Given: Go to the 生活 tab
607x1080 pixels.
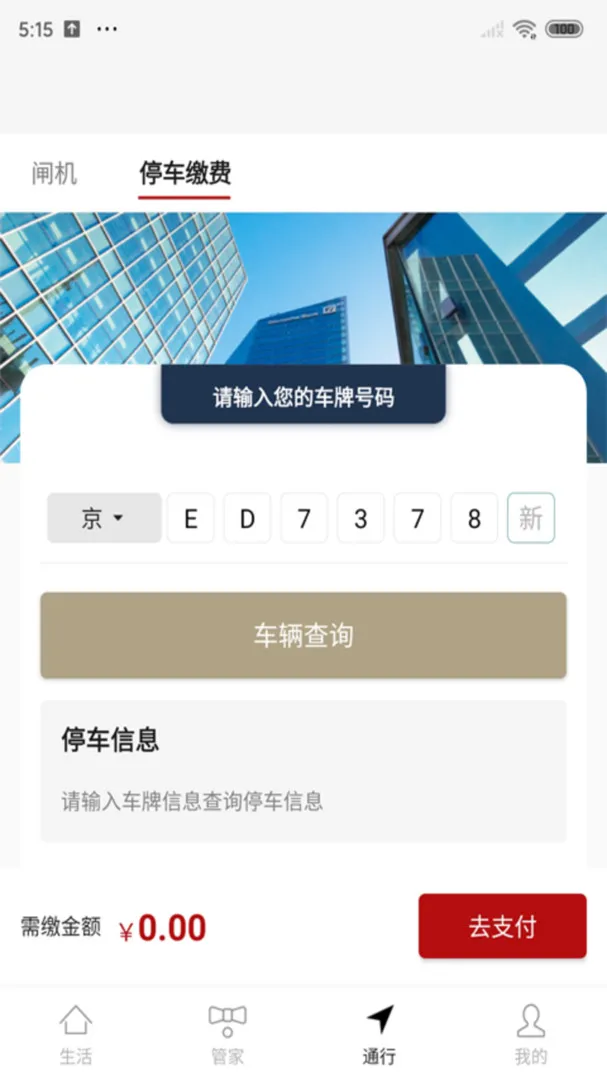Looking at the screenshot, I should point(76,1034).
